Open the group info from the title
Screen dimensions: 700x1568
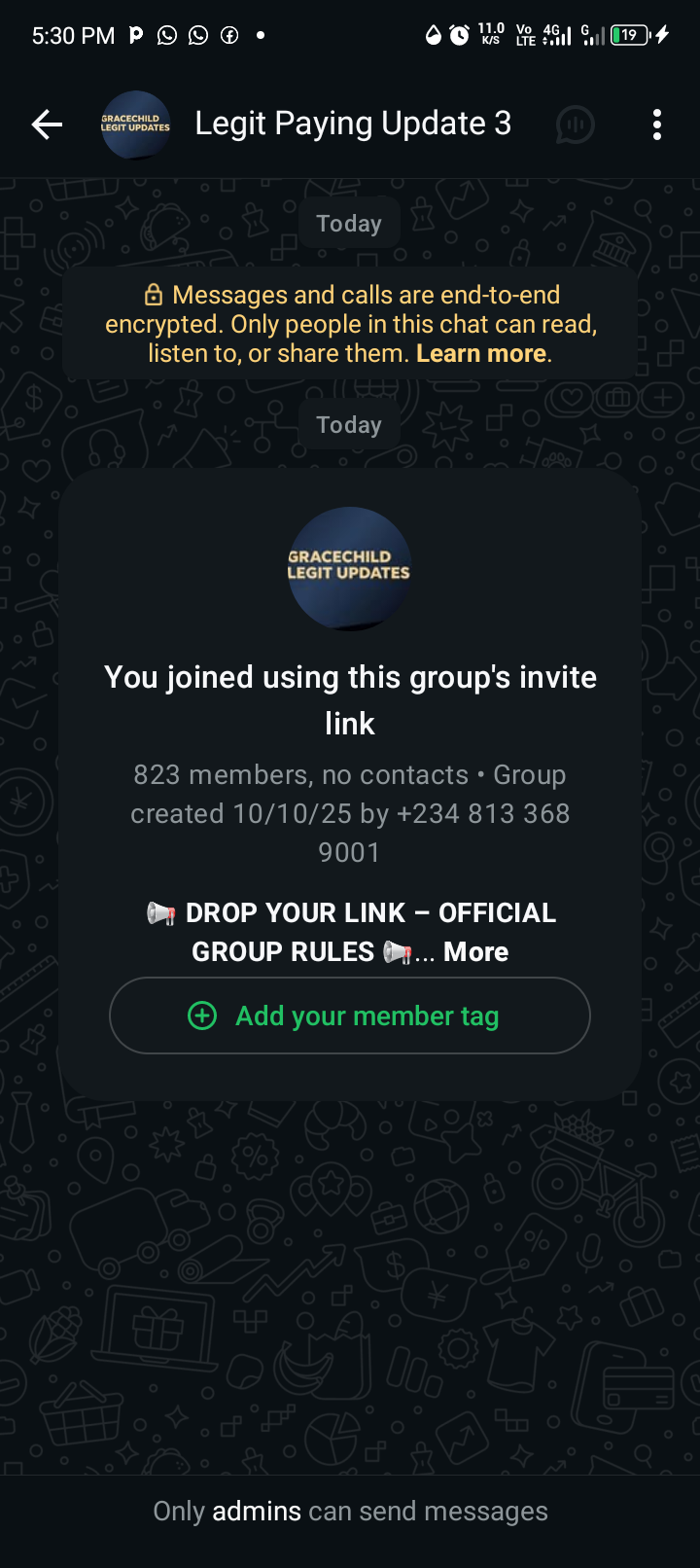(x=352, y=124)
